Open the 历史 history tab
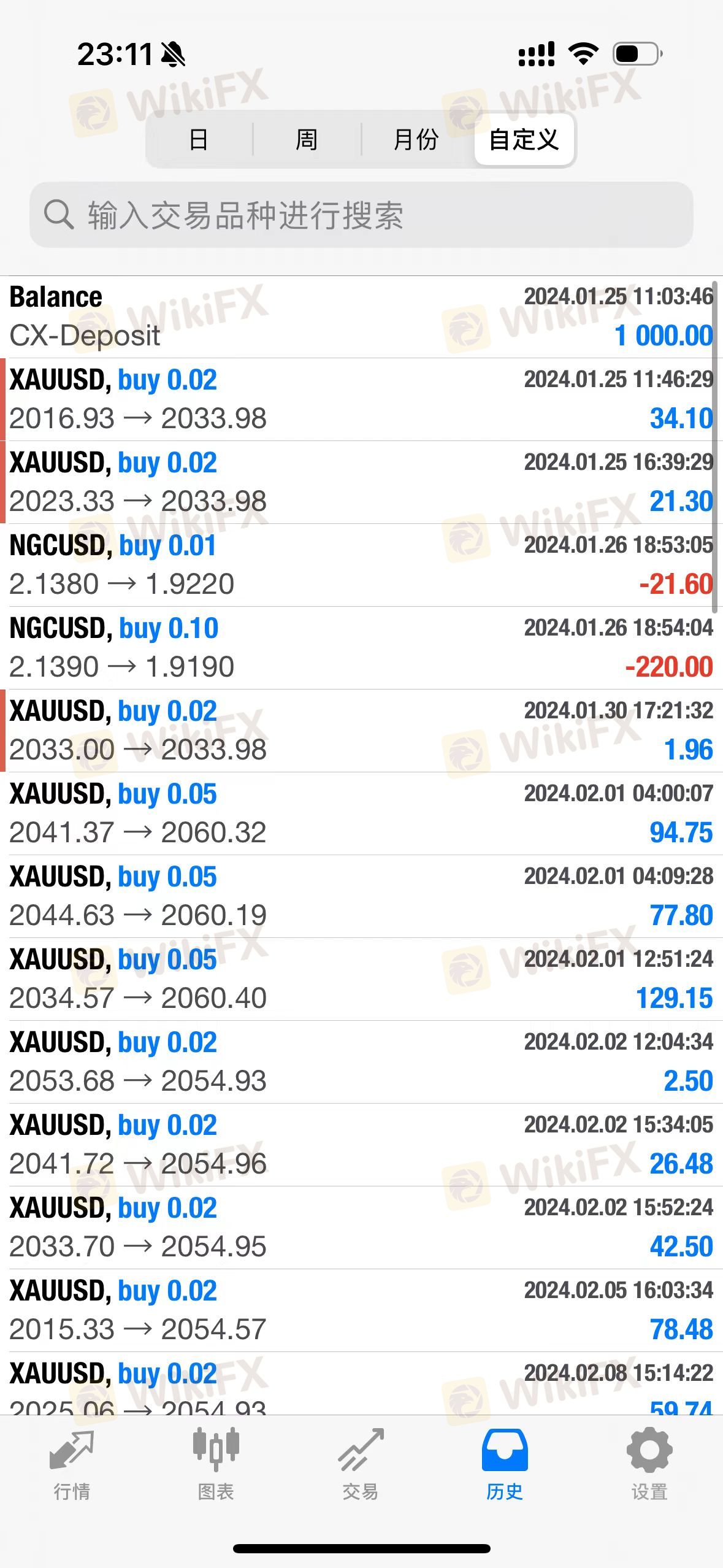Viewport: 723px width, 1568px height. [x=505, y=1466]
